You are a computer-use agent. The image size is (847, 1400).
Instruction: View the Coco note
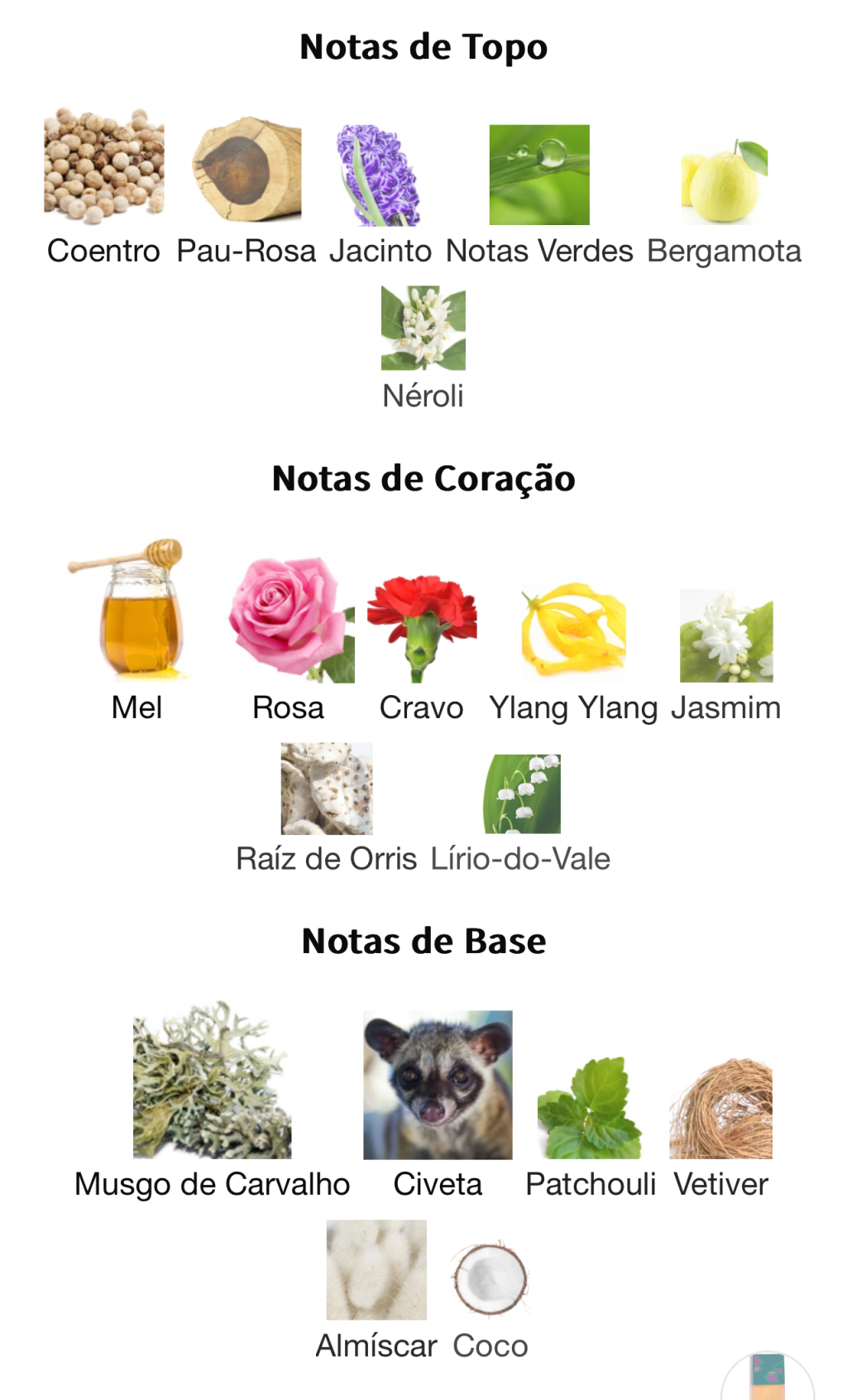[x=490, y=1301]
